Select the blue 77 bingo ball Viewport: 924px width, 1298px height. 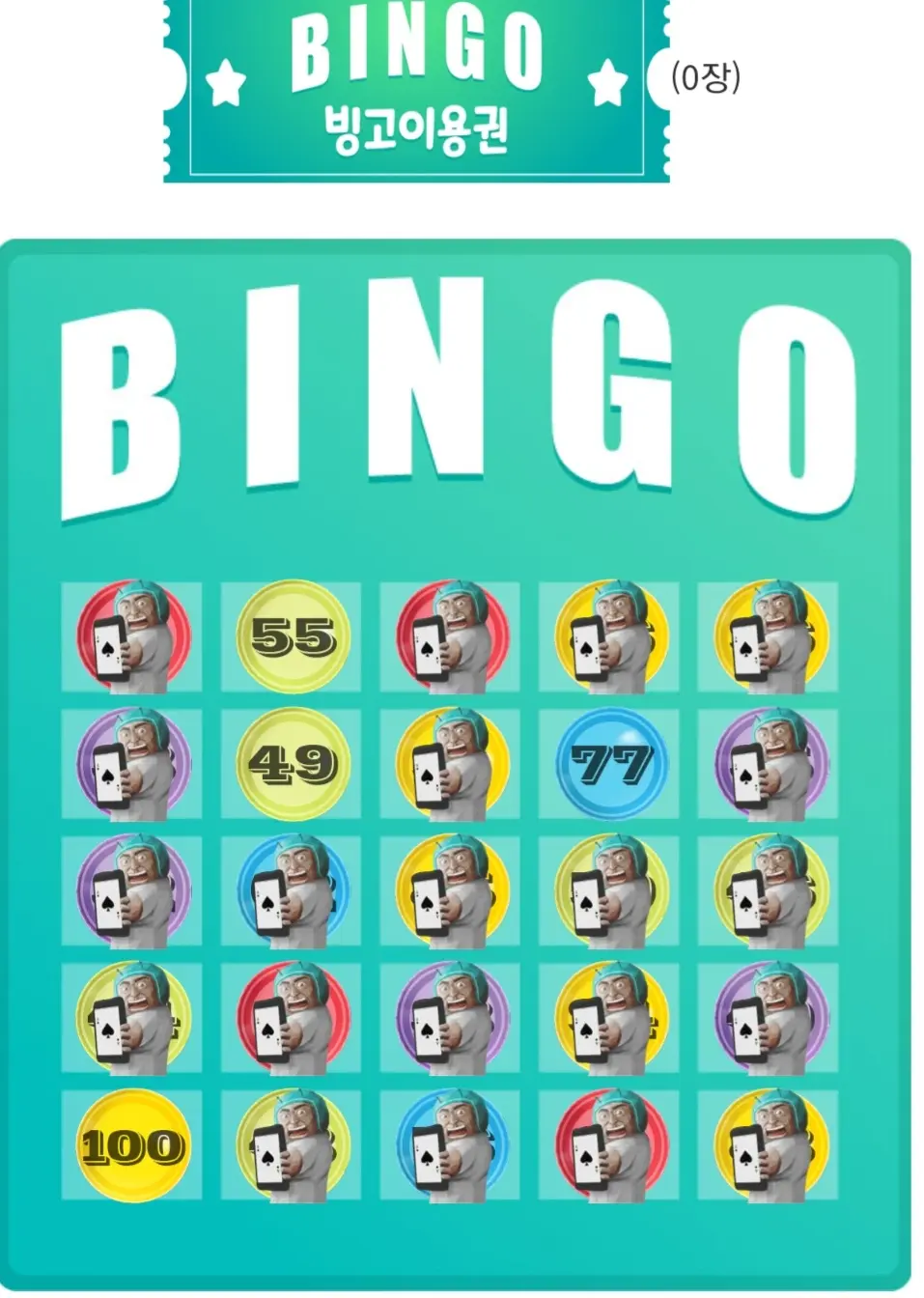point(609,764)
